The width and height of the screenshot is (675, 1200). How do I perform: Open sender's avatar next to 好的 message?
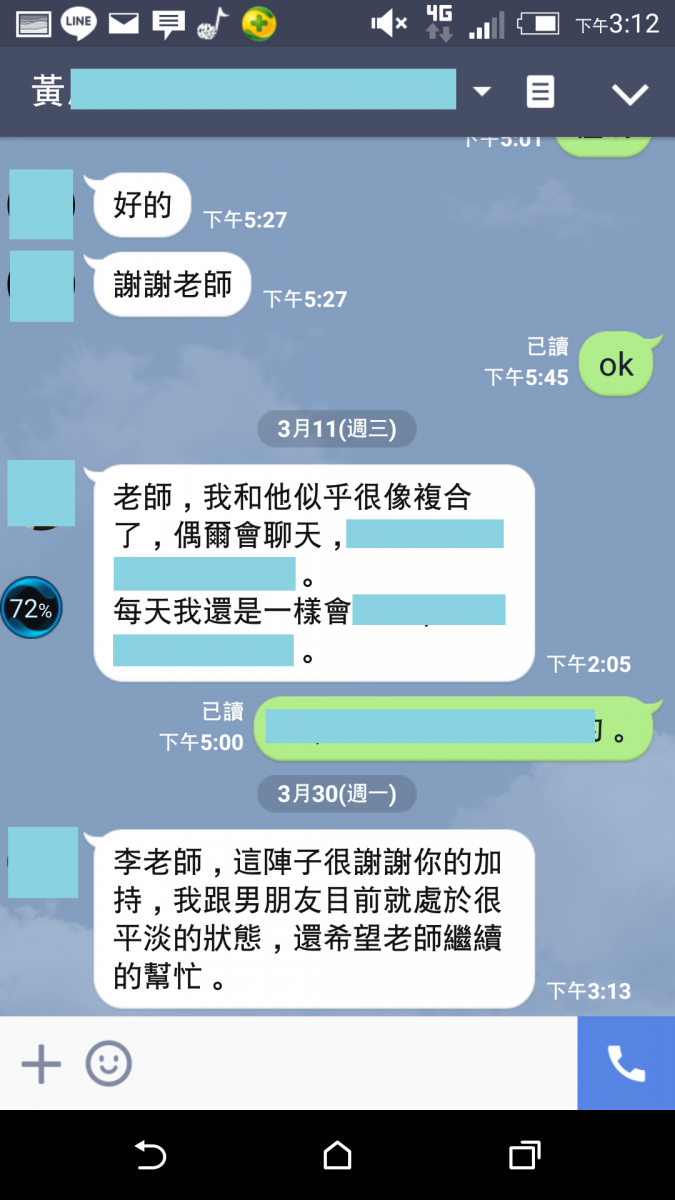pyautogui.click(x=41, y=205)
